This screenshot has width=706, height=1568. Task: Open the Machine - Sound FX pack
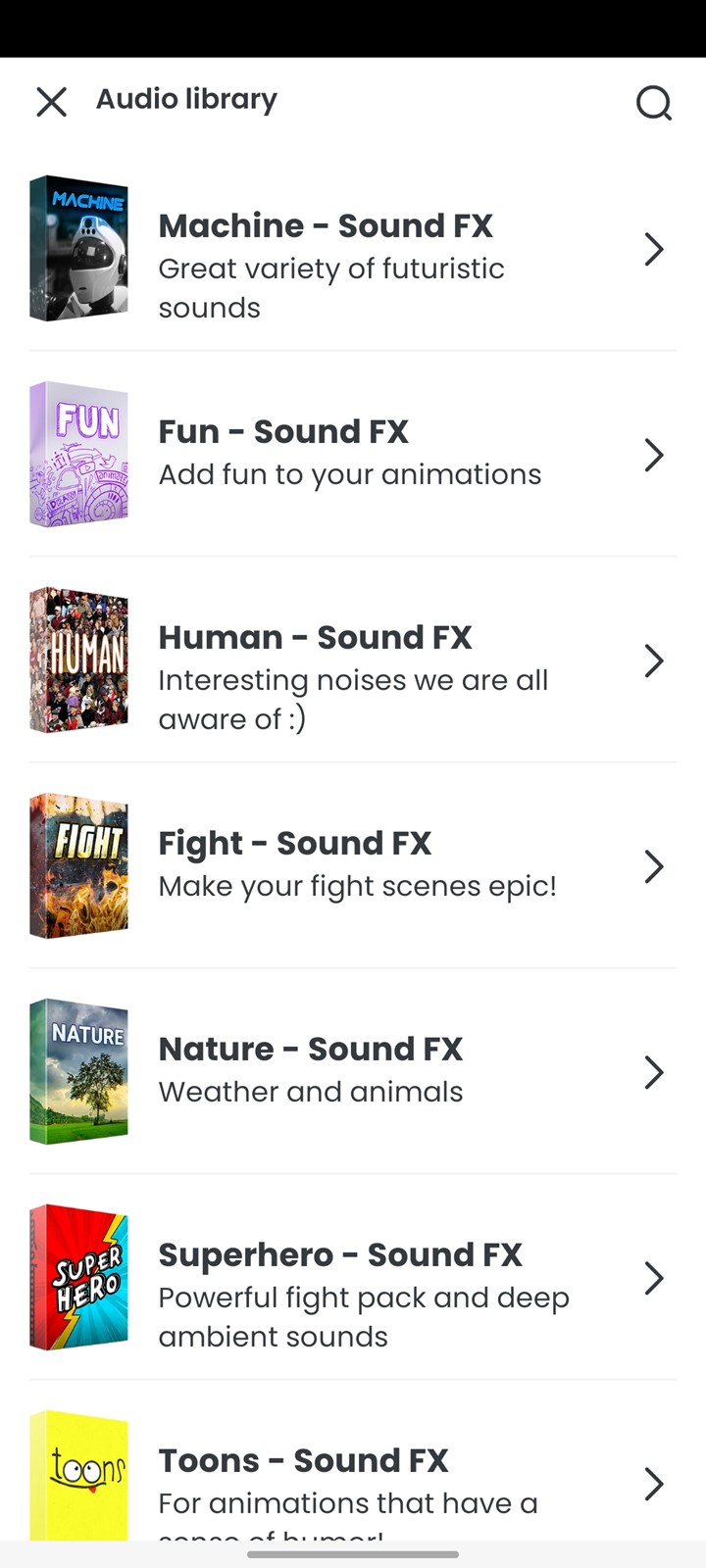353,249
